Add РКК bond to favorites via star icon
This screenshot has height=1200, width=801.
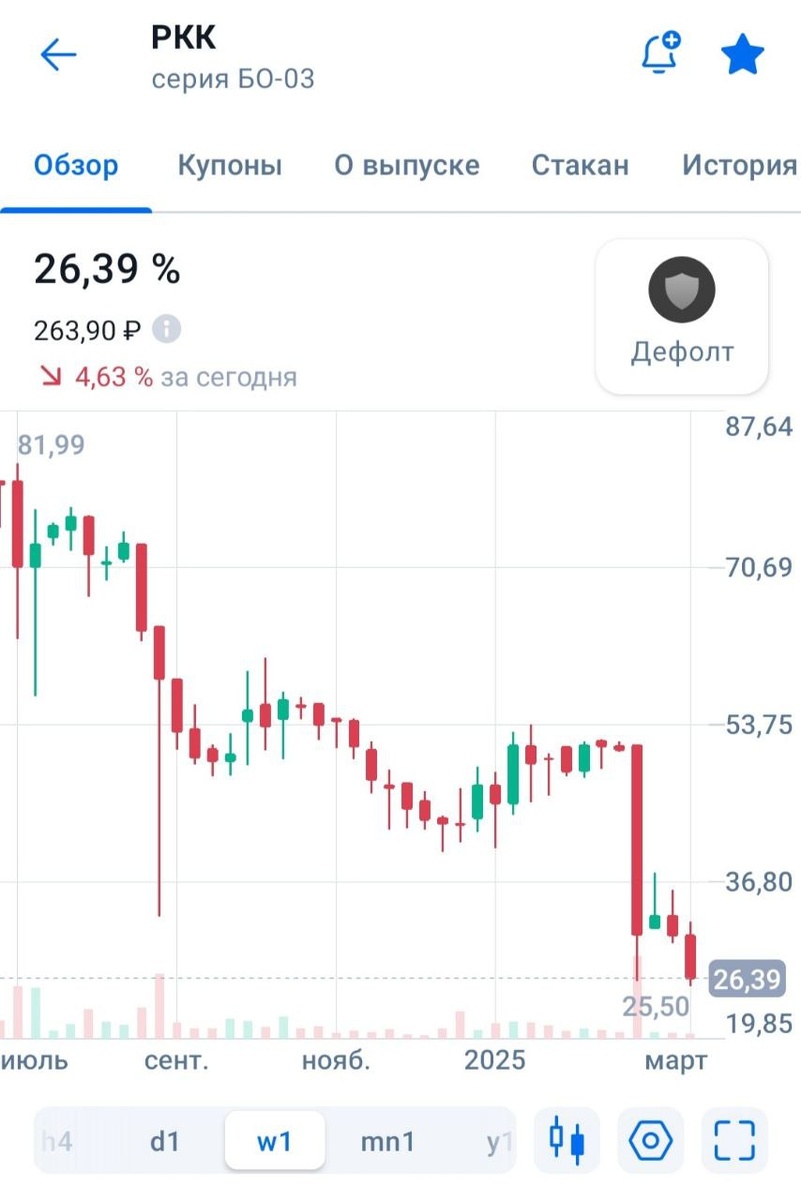(742, 55)
